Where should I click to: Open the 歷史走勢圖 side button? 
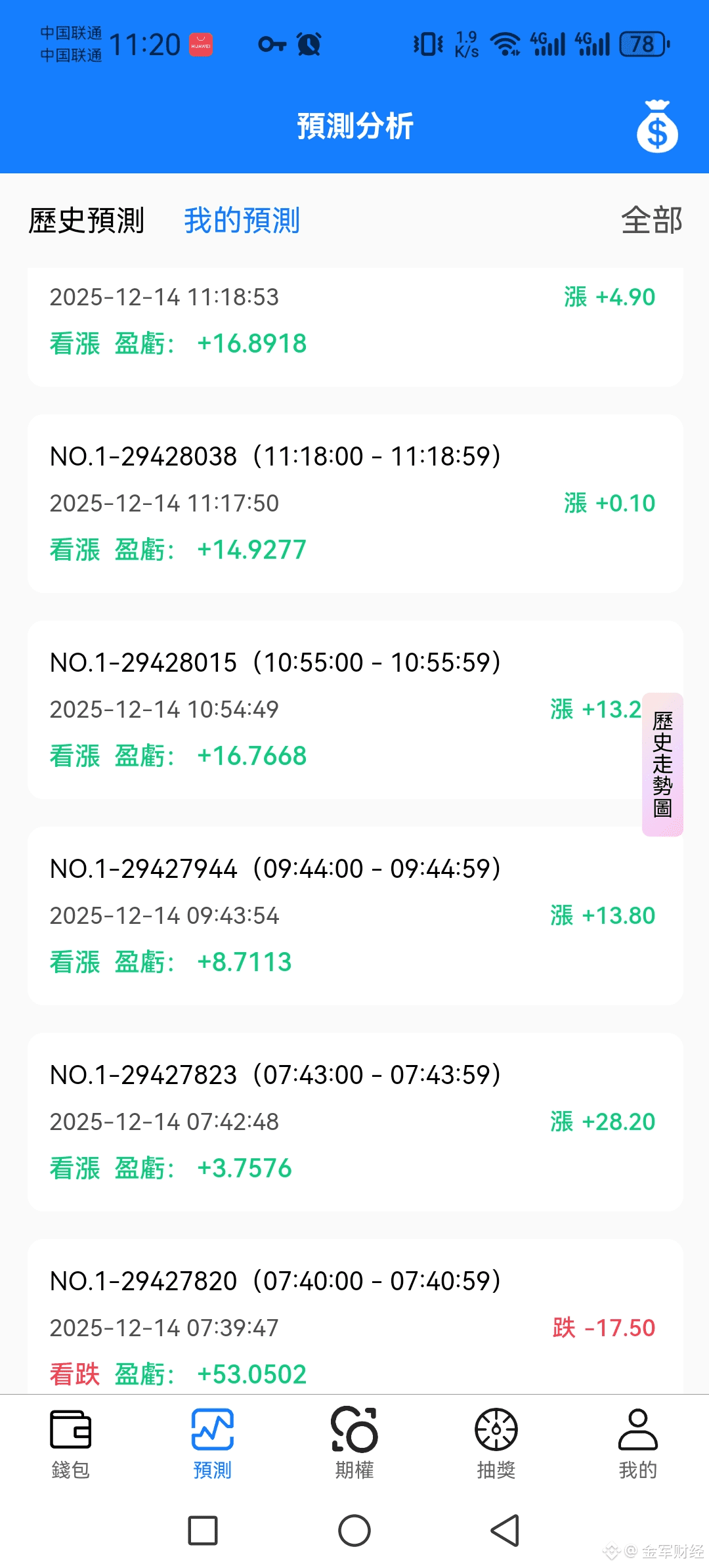coord(662,764)
